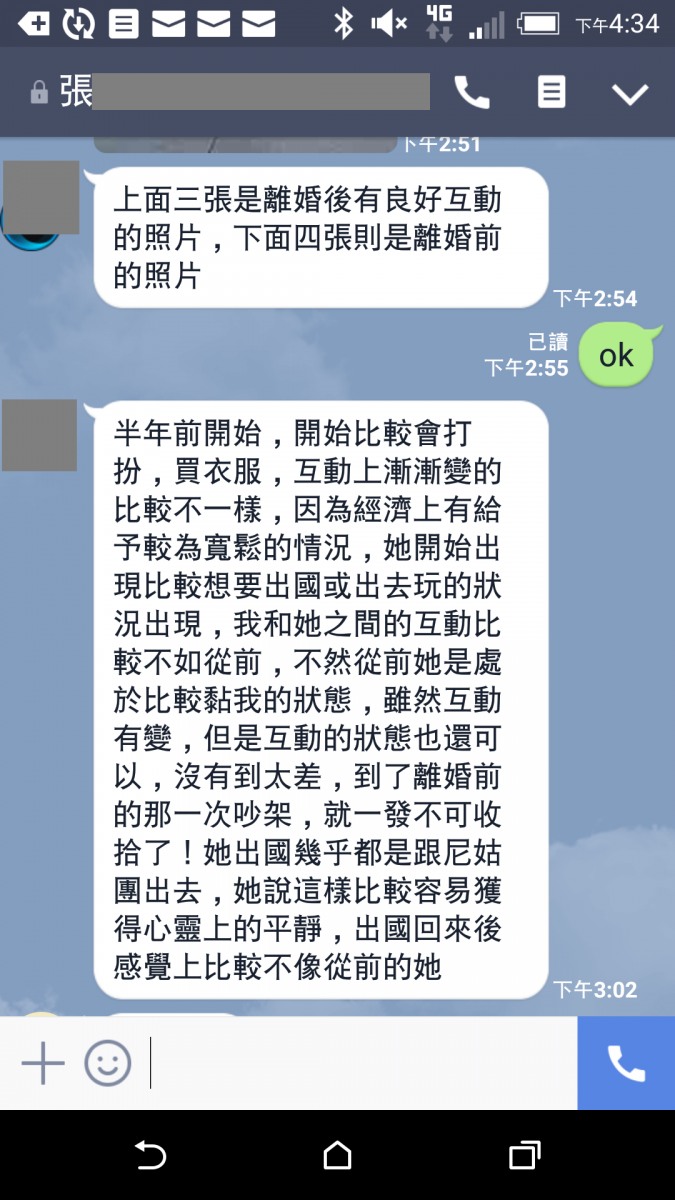Open the plus attachment menu
Screen dimensions: 675x1200
click(x=43, y=1062)
